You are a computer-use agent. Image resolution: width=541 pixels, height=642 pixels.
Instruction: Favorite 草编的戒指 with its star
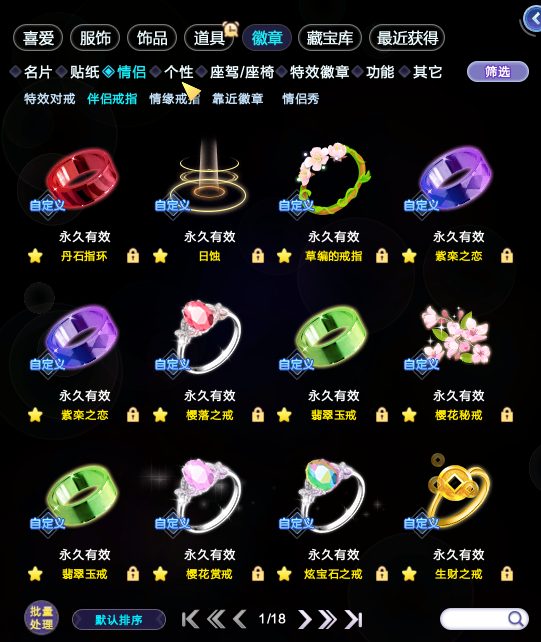(x=284, y=256)
